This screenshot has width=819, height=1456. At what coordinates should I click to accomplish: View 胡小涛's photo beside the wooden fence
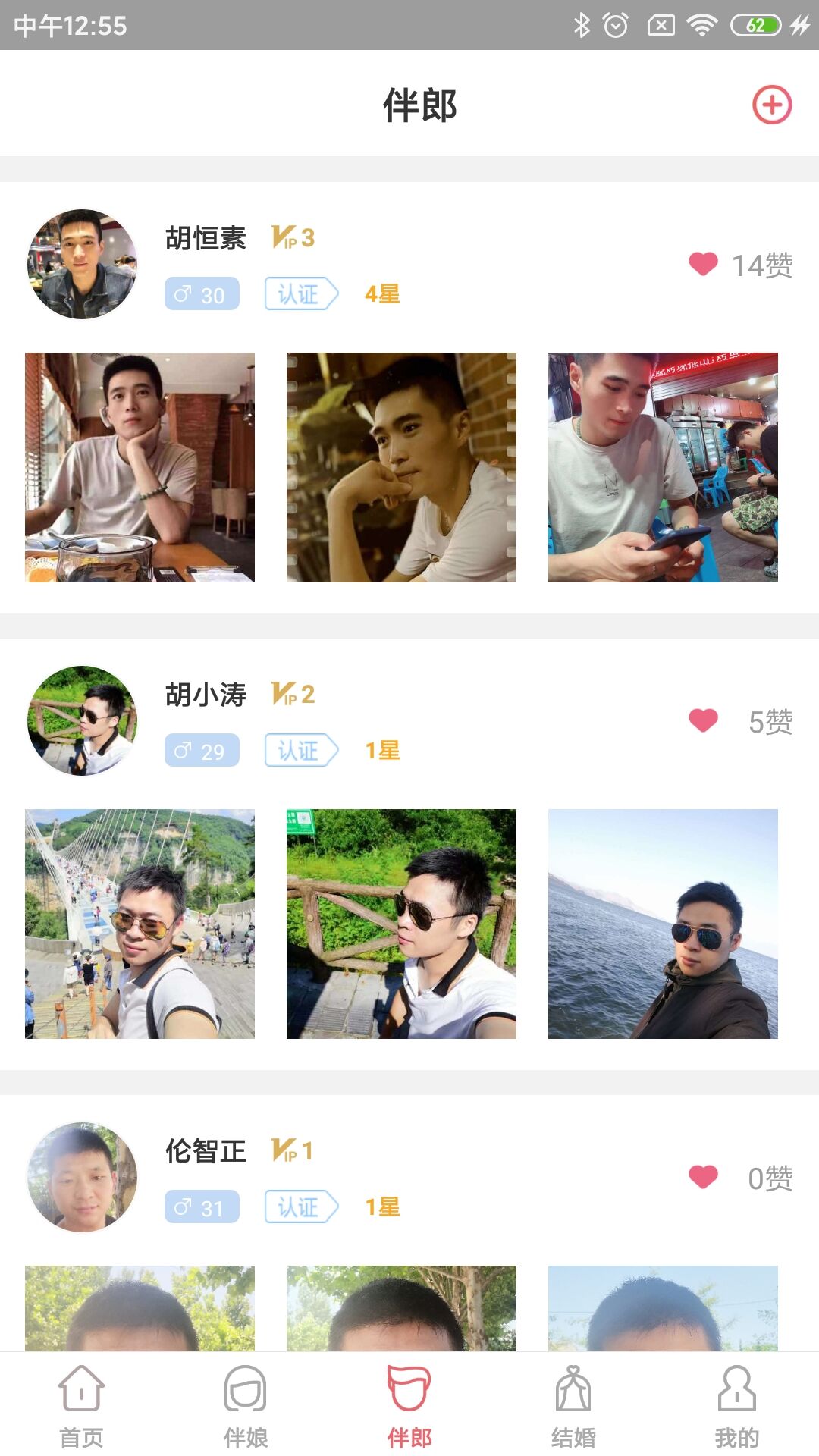click(x=401, y=924)
